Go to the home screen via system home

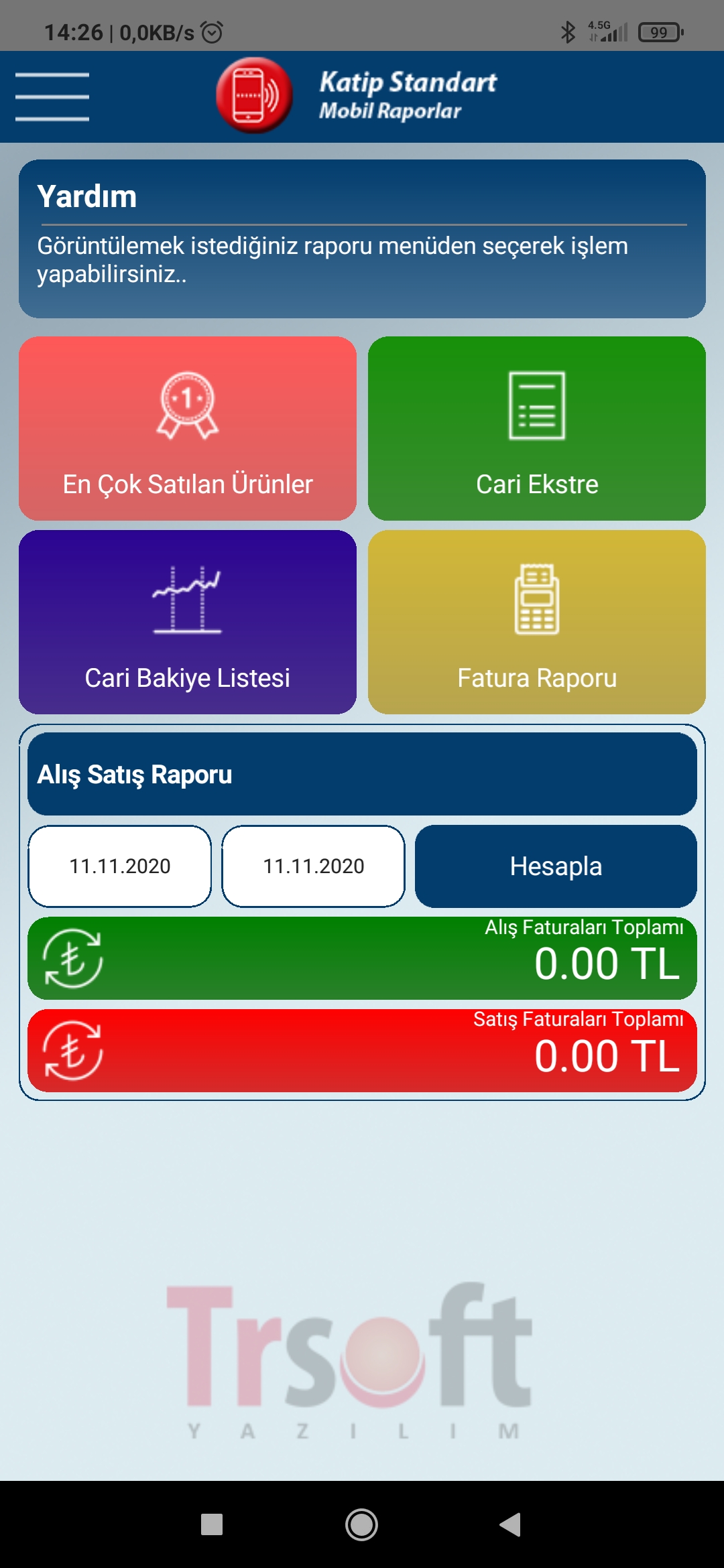tap(362, 1524)
